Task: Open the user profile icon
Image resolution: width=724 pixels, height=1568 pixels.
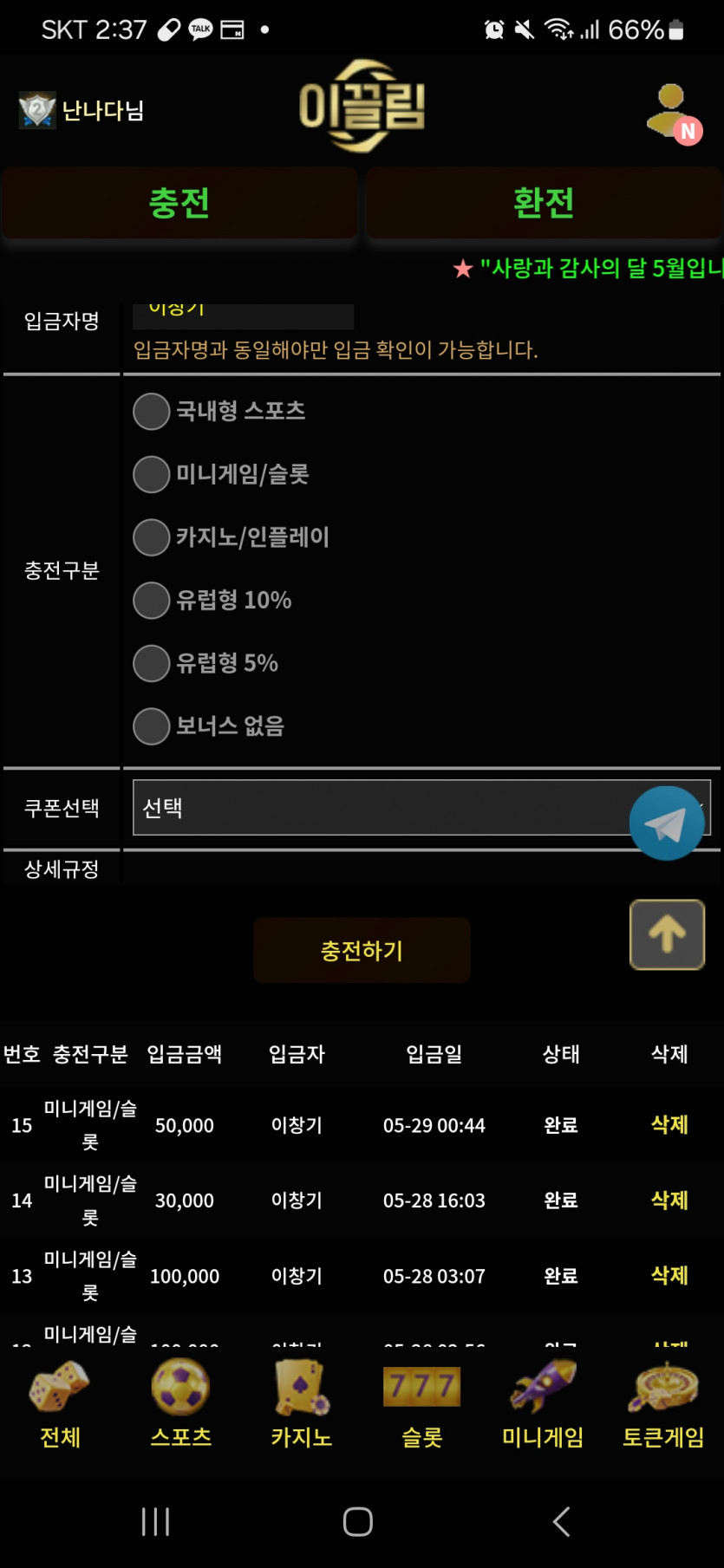Action: point(673,113)
